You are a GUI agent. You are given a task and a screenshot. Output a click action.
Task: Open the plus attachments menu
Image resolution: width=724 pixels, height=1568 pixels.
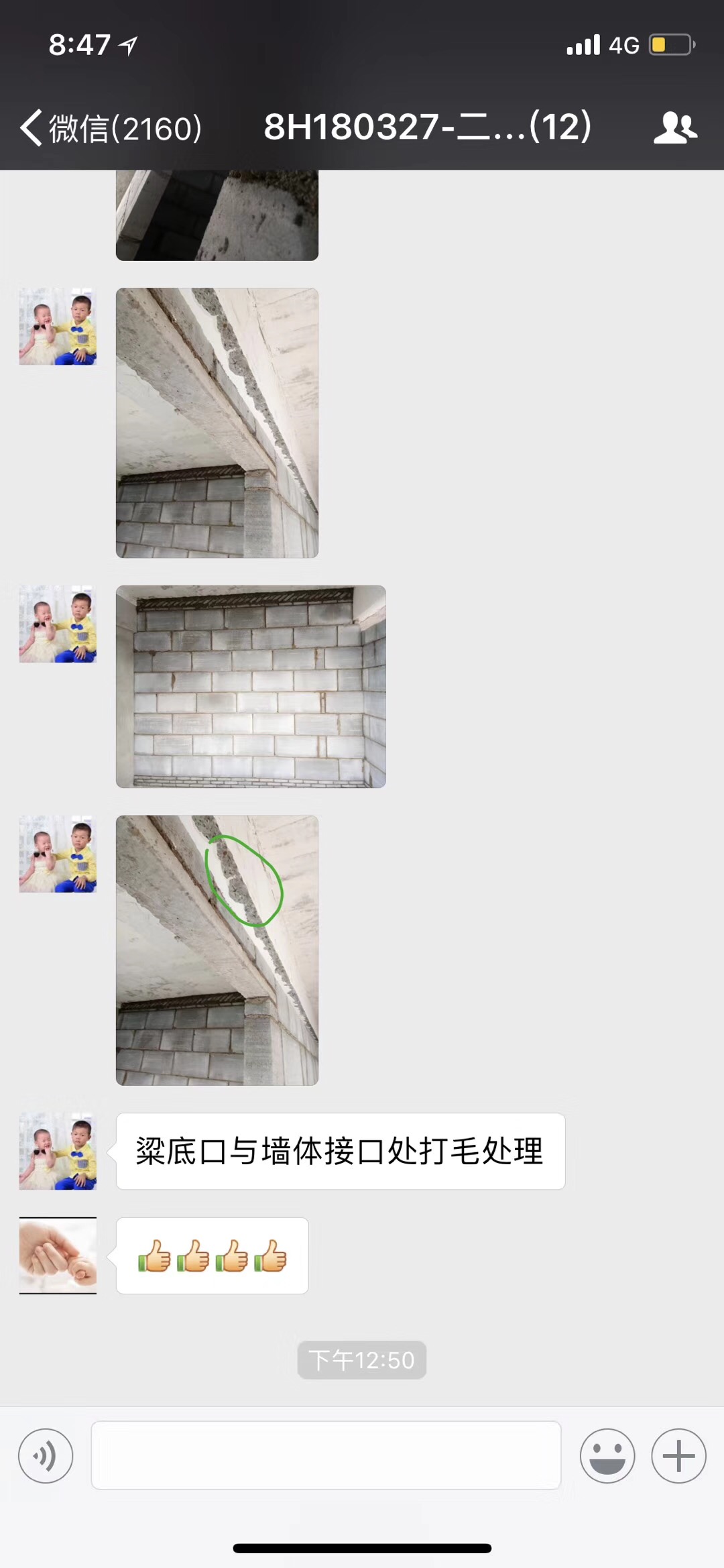pos(678,1455)
